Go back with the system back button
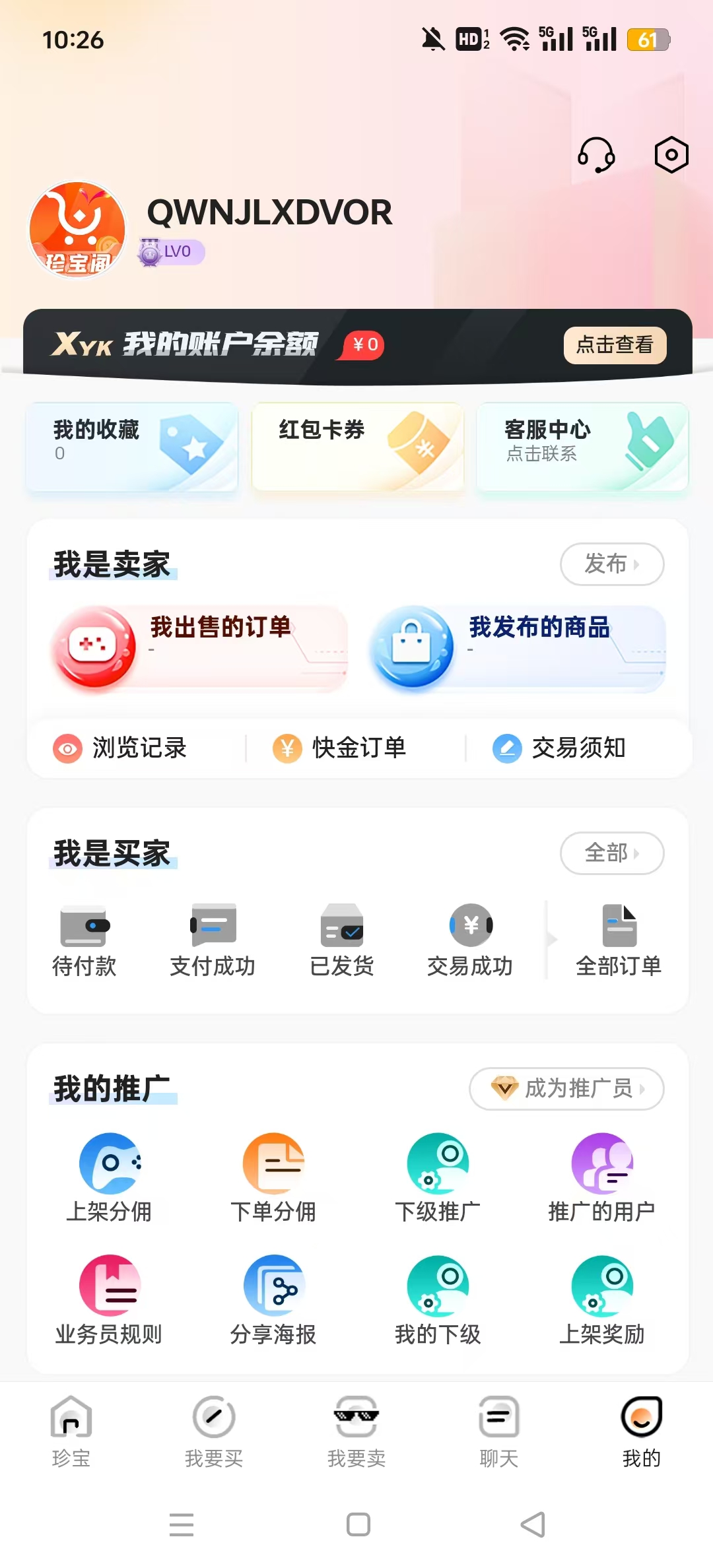Screen dimensions: 713x1568 (x=533, y=1524)
